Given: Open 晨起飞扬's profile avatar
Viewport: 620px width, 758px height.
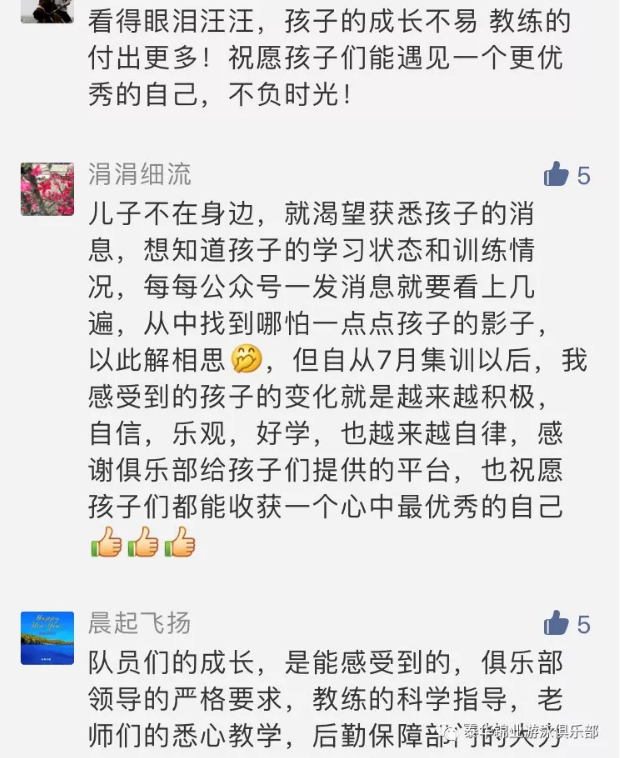Looking at the screenshot, I should [x=47, y=638].
